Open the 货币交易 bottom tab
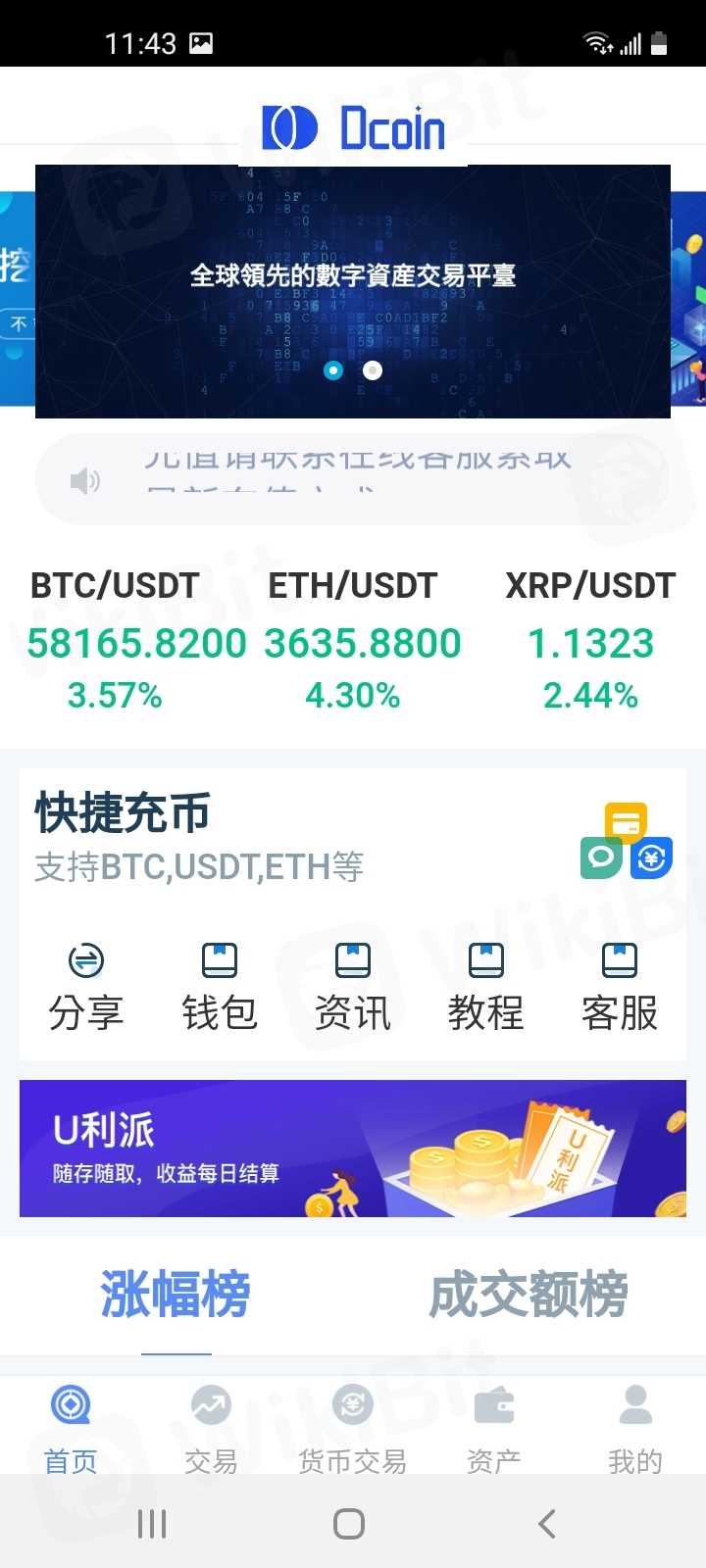 coord(353,1429)
